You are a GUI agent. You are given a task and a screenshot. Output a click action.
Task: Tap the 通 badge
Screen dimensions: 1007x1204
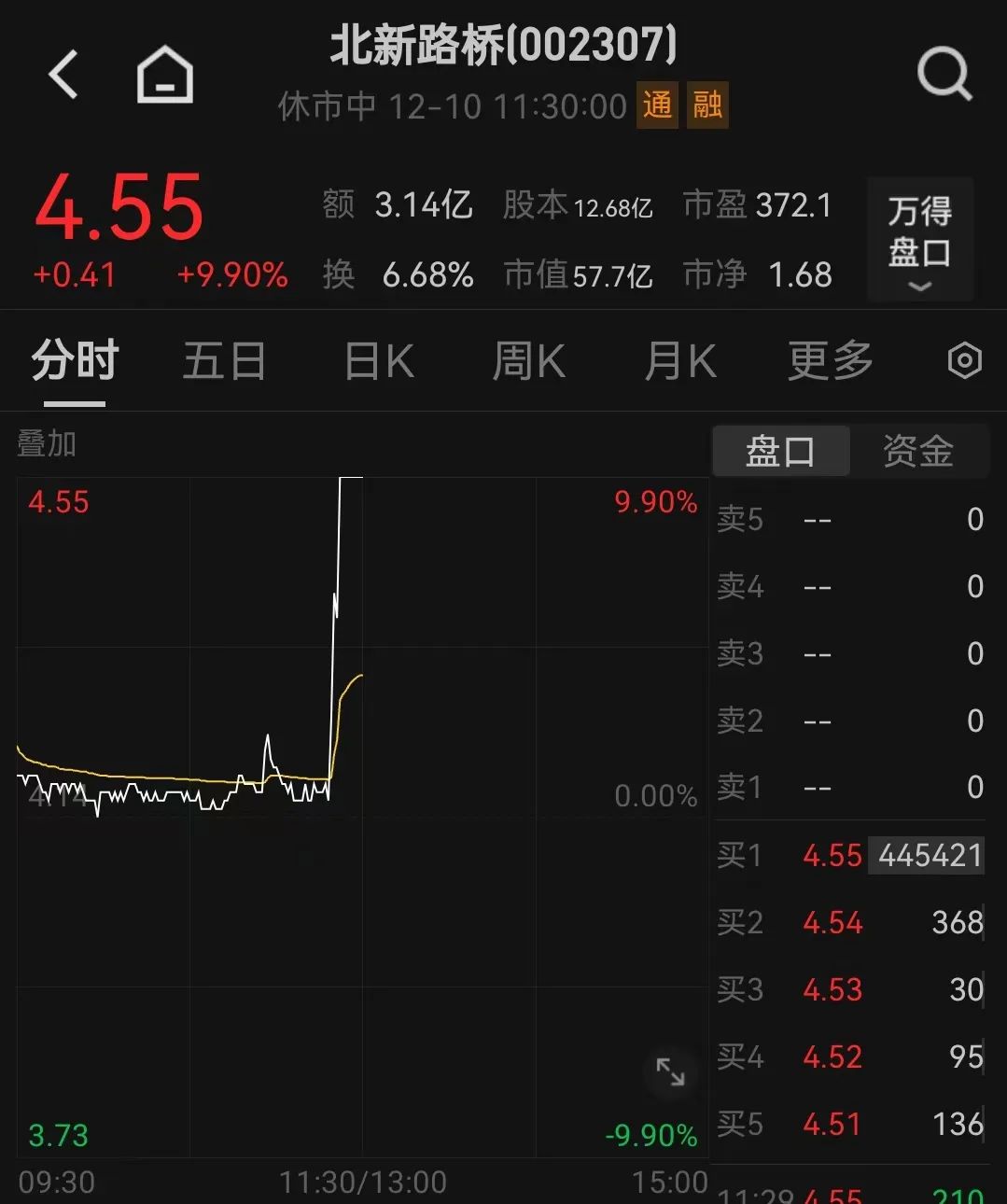pos(657,105)
